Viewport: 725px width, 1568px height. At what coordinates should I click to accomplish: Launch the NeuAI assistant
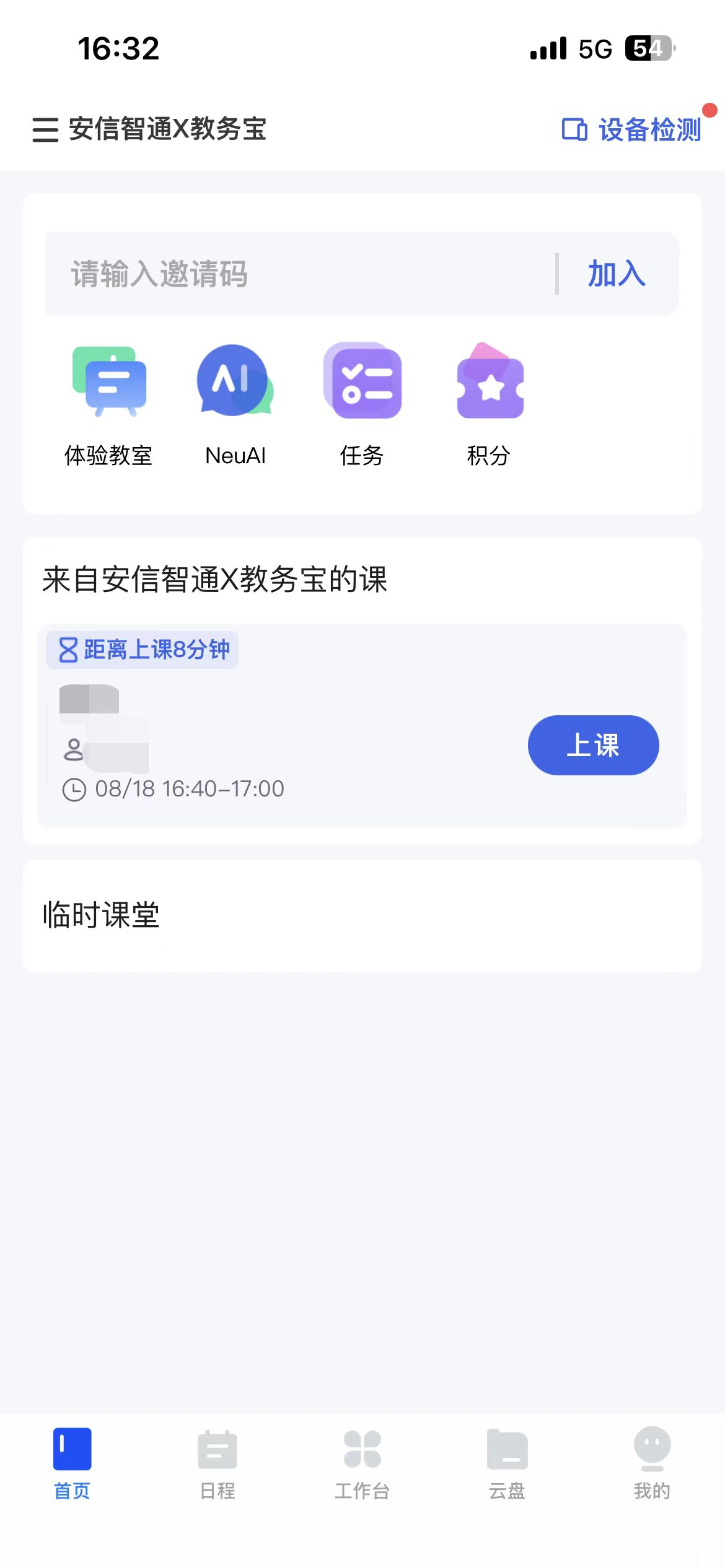[235, 404]
